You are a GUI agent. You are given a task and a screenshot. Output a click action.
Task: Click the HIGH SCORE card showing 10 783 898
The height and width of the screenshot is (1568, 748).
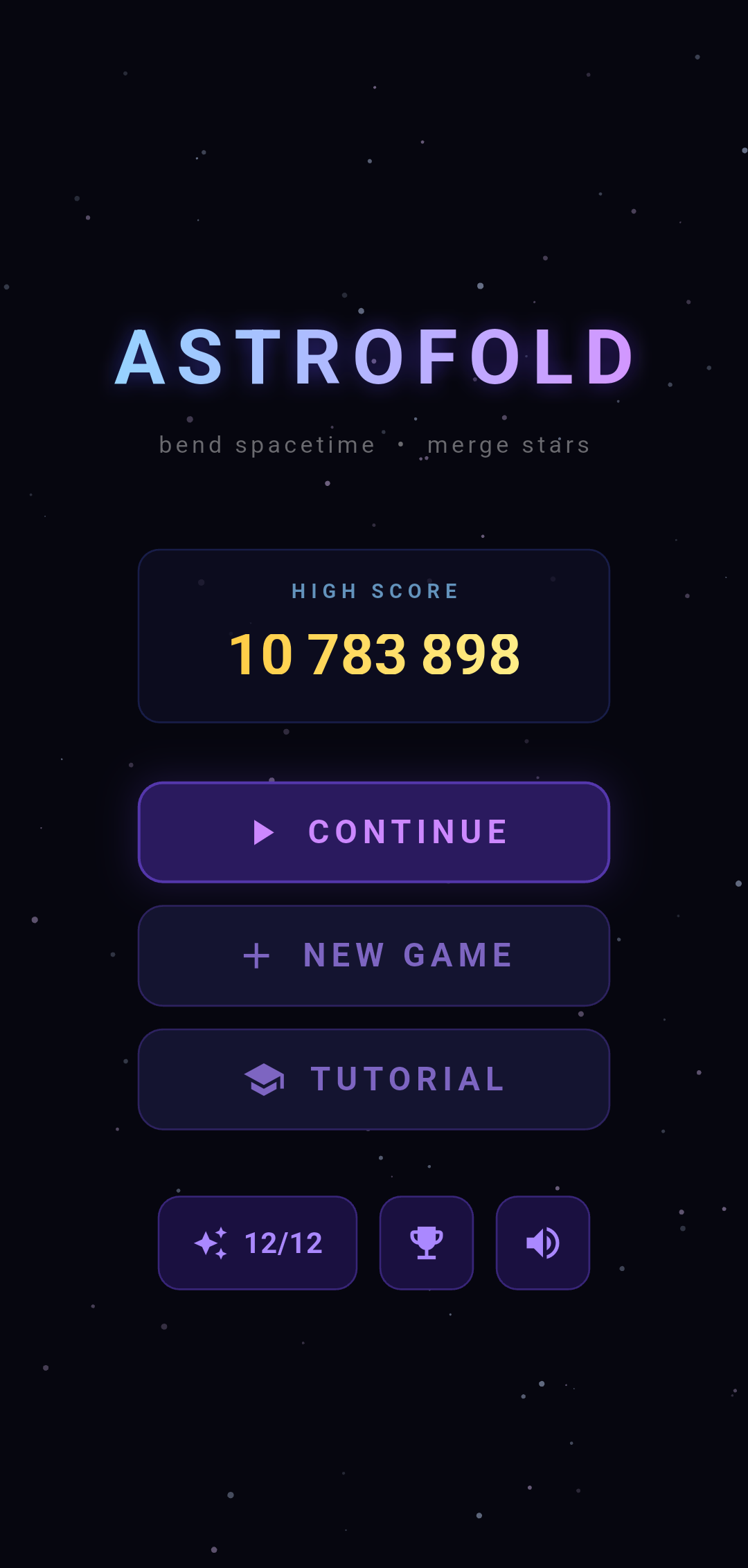click(x=374, y=636)
